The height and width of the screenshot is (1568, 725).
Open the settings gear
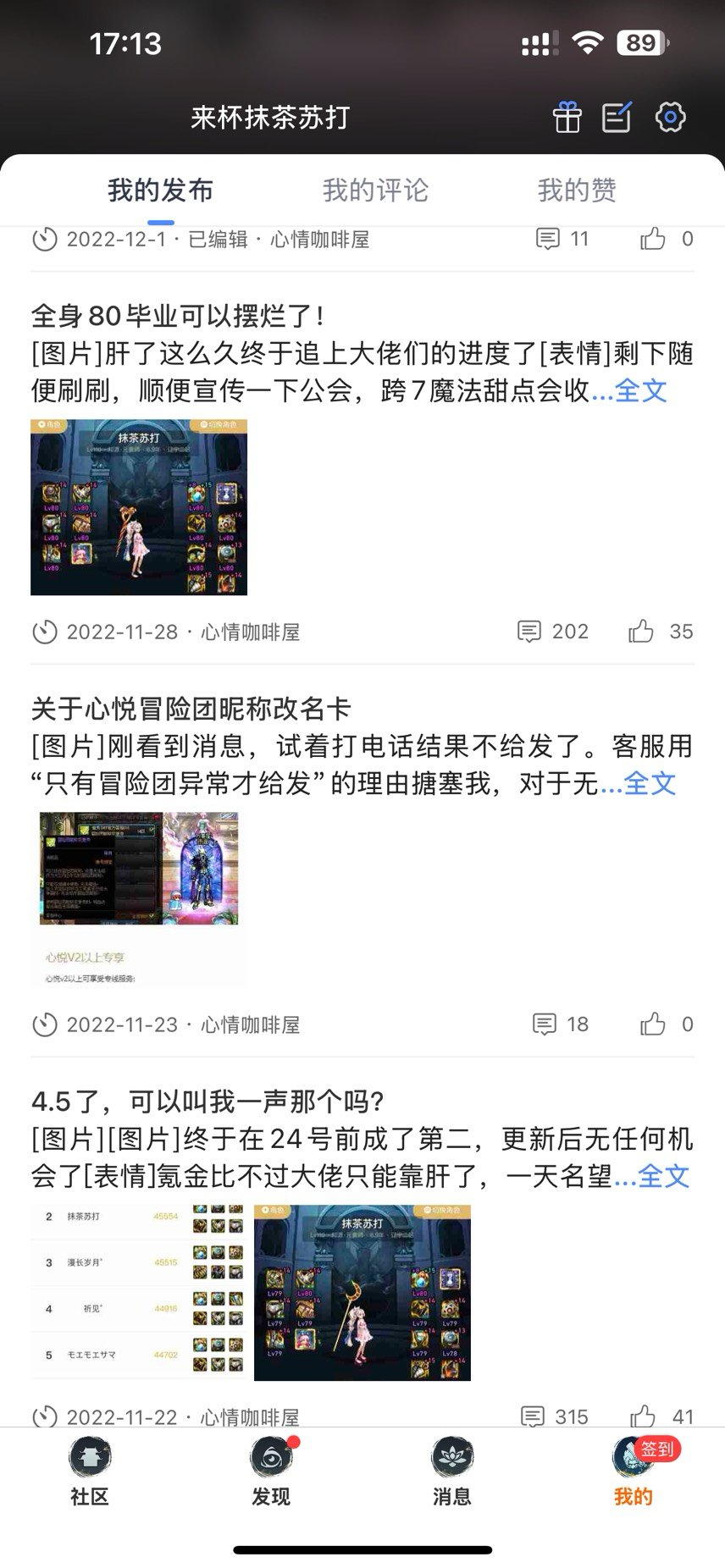point(670,117)
